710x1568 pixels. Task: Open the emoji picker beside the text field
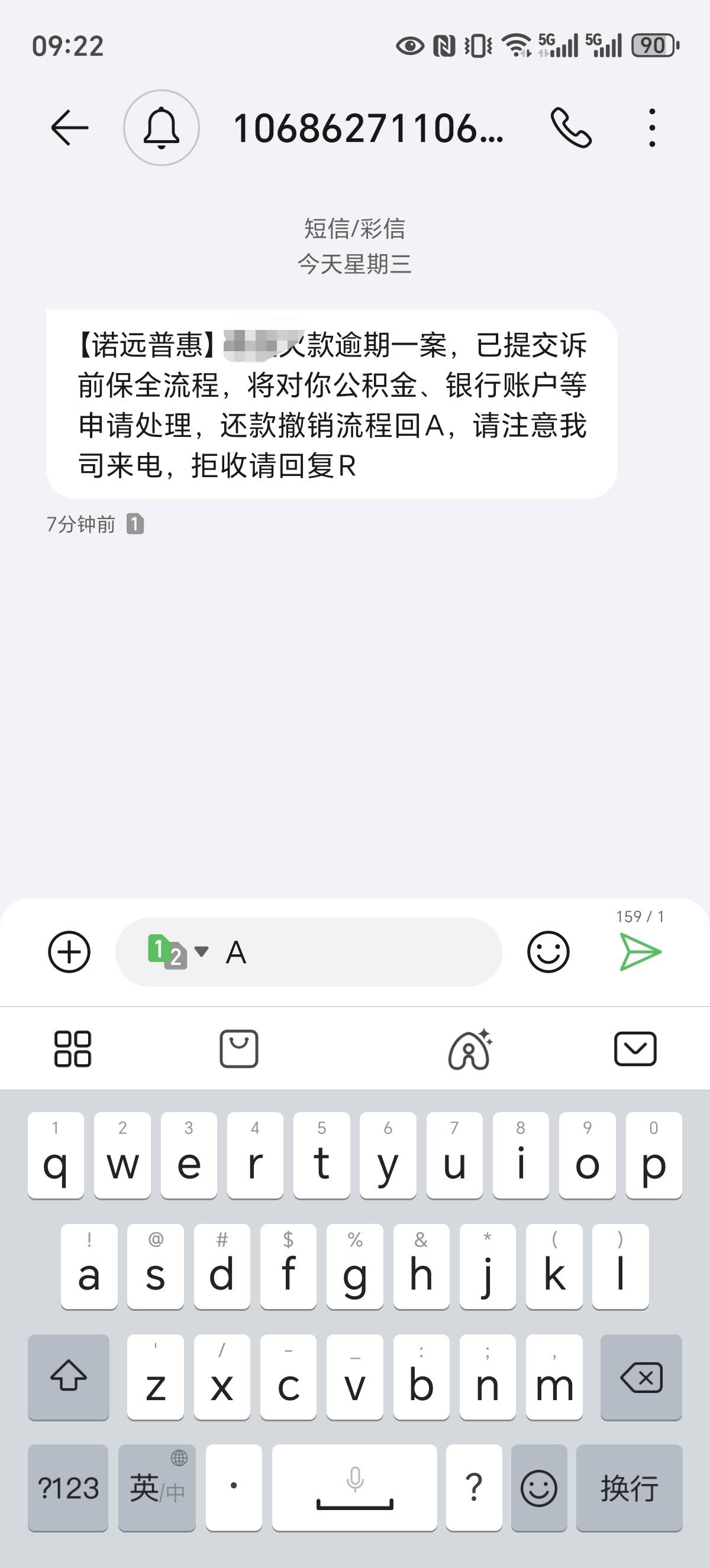tap(548, 952)
